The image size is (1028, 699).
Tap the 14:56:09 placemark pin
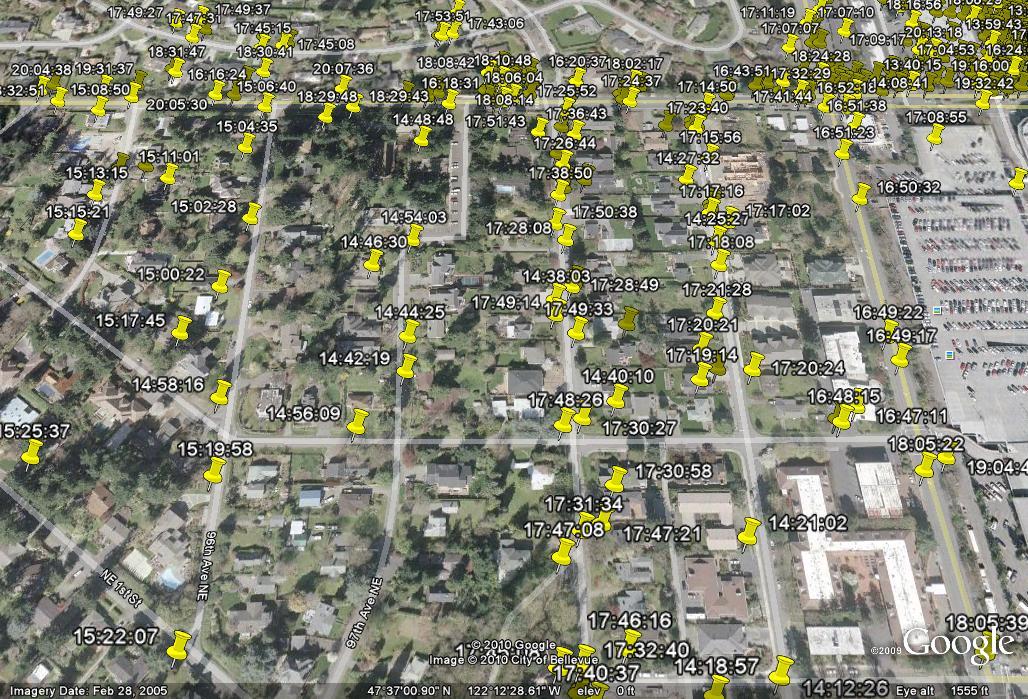tap(357, 423)
